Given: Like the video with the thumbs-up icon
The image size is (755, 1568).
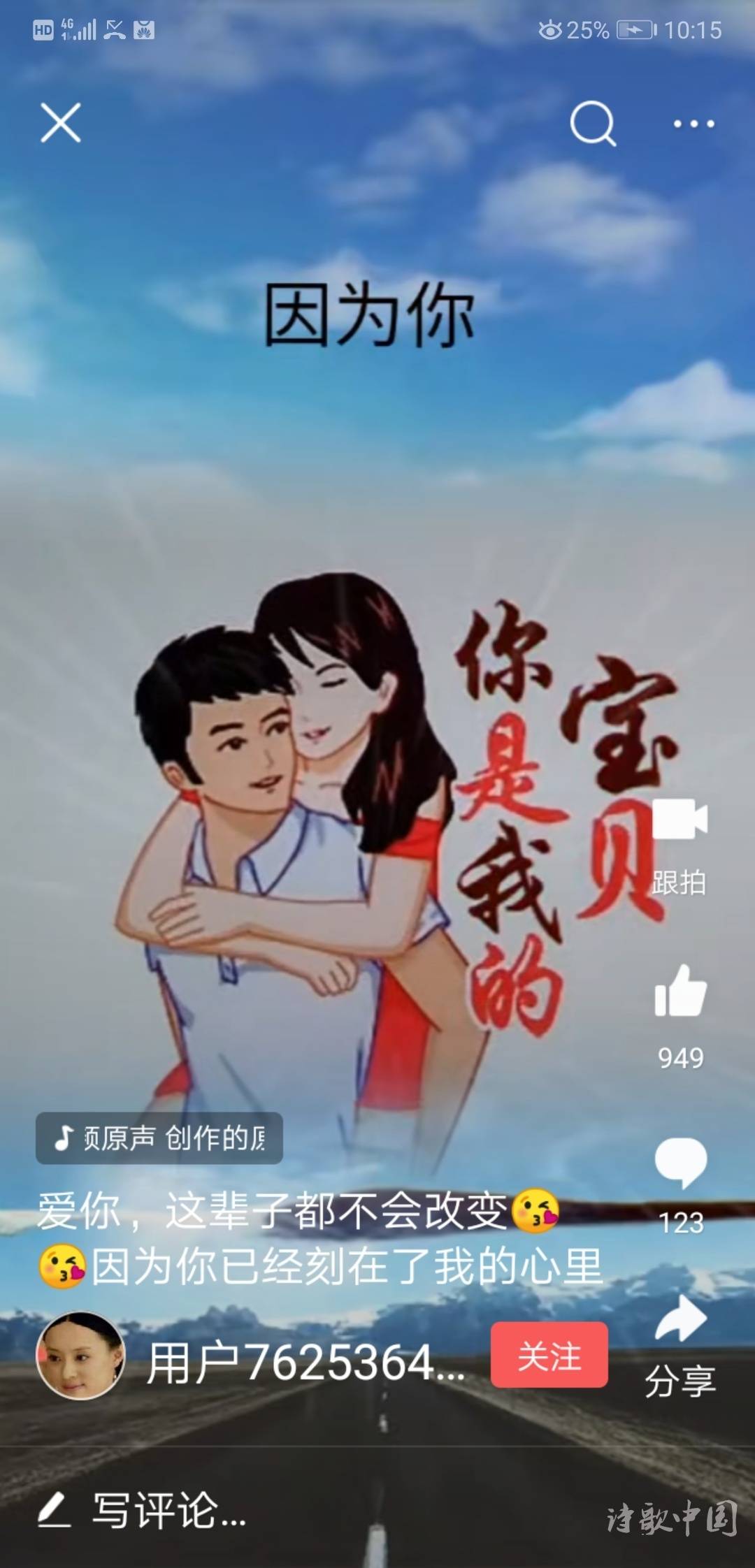Looking at the screenshot, I should (680, 991).
